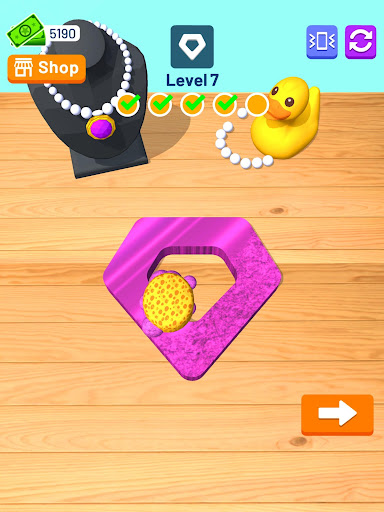Screen dimensions: 384x512
Task: Open the Shop
Action: (47, 69)
